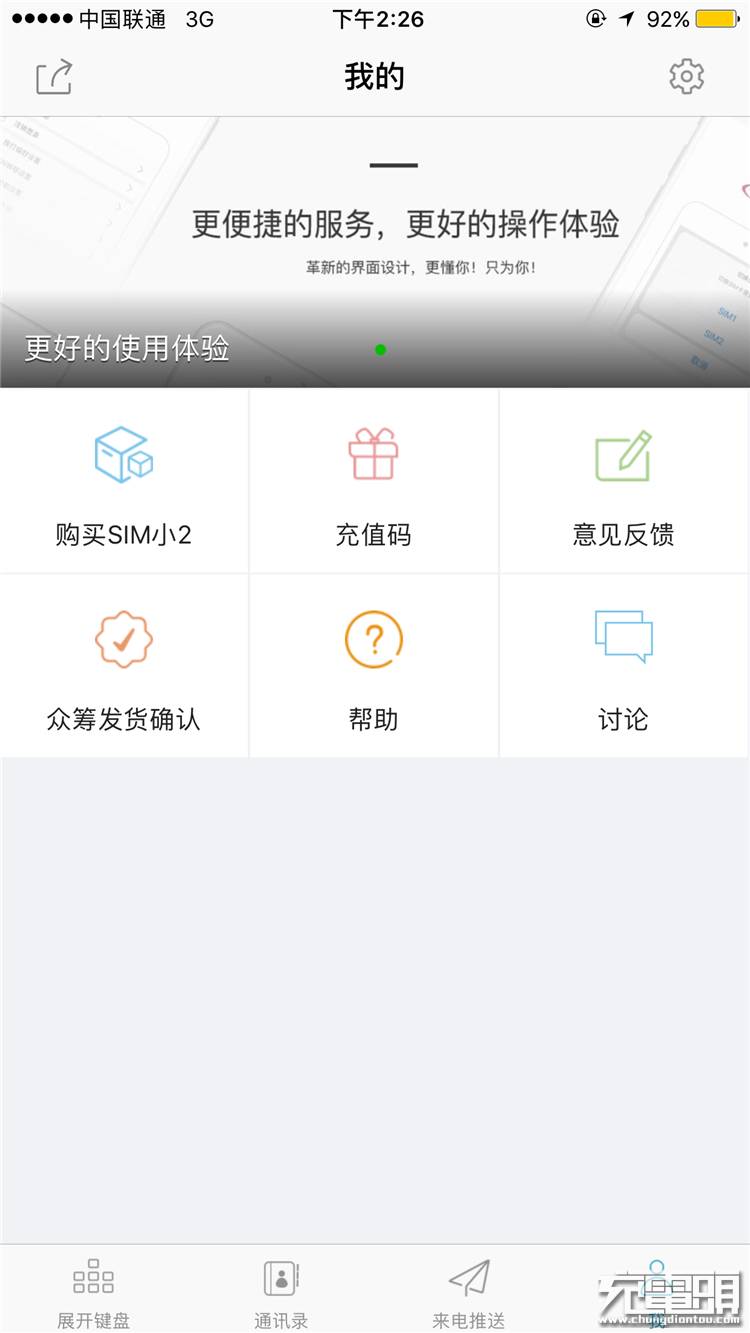Tap the share icon in the header
The height and width of the screenshot is (1333, 750).
click(55, 77)
